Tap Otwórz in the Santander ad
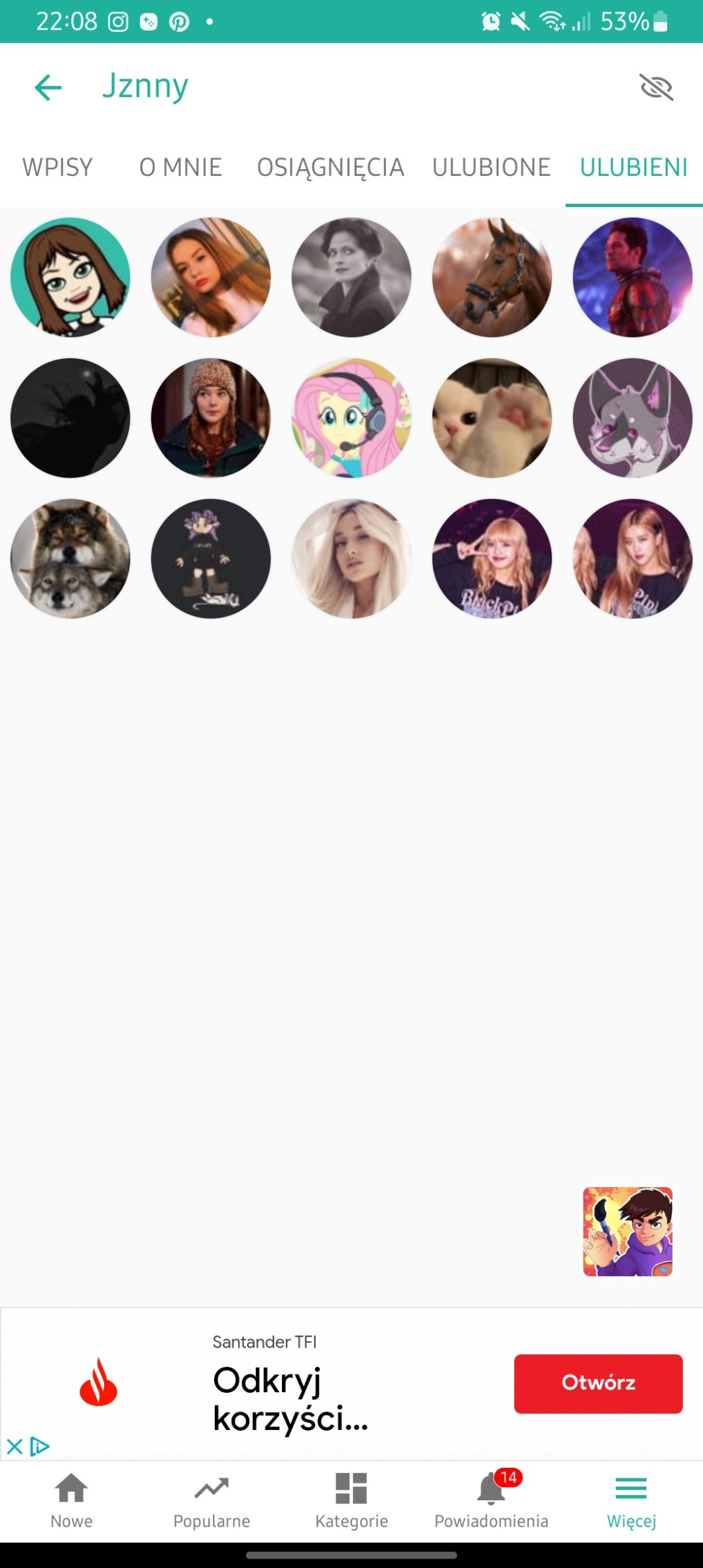This screenshot has height=1568, width=703. click(598, 1383)
